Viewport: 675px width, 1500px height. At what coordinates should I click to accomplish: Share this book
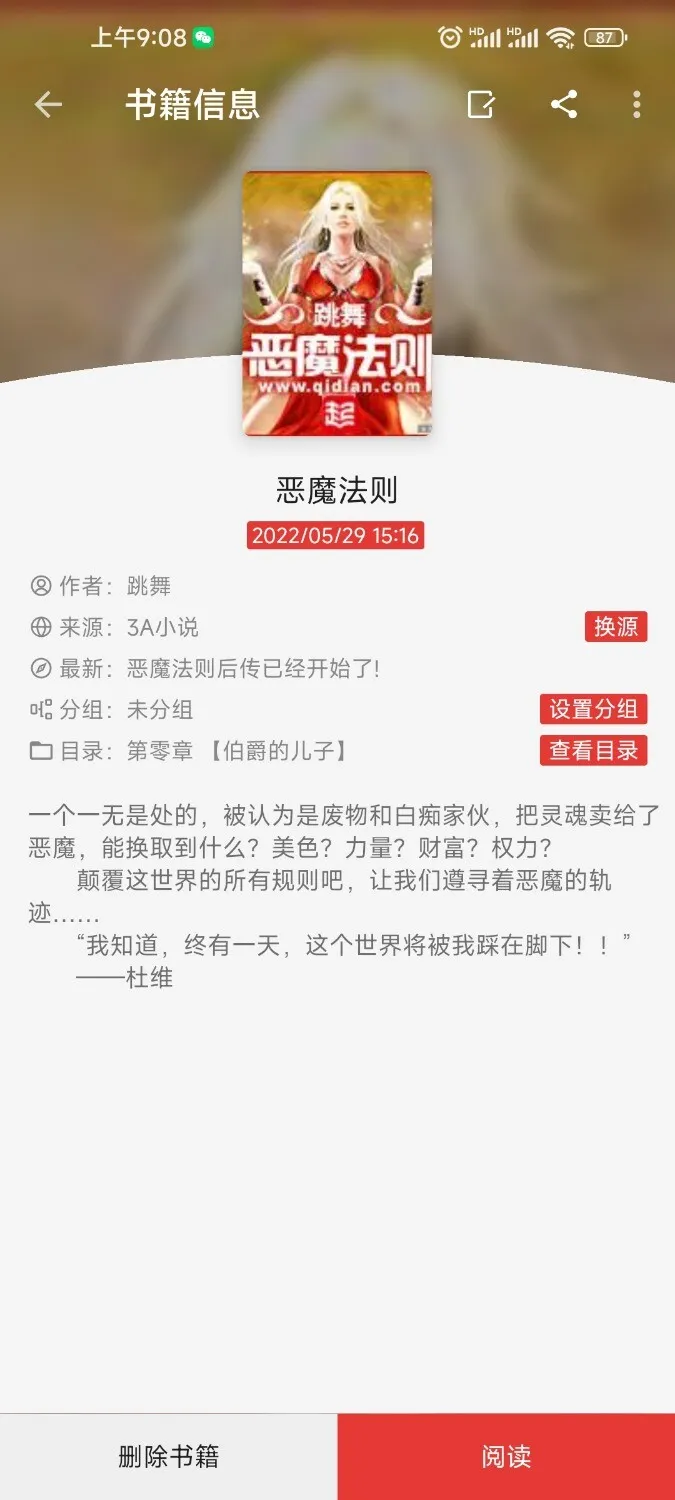coord(564,105)
